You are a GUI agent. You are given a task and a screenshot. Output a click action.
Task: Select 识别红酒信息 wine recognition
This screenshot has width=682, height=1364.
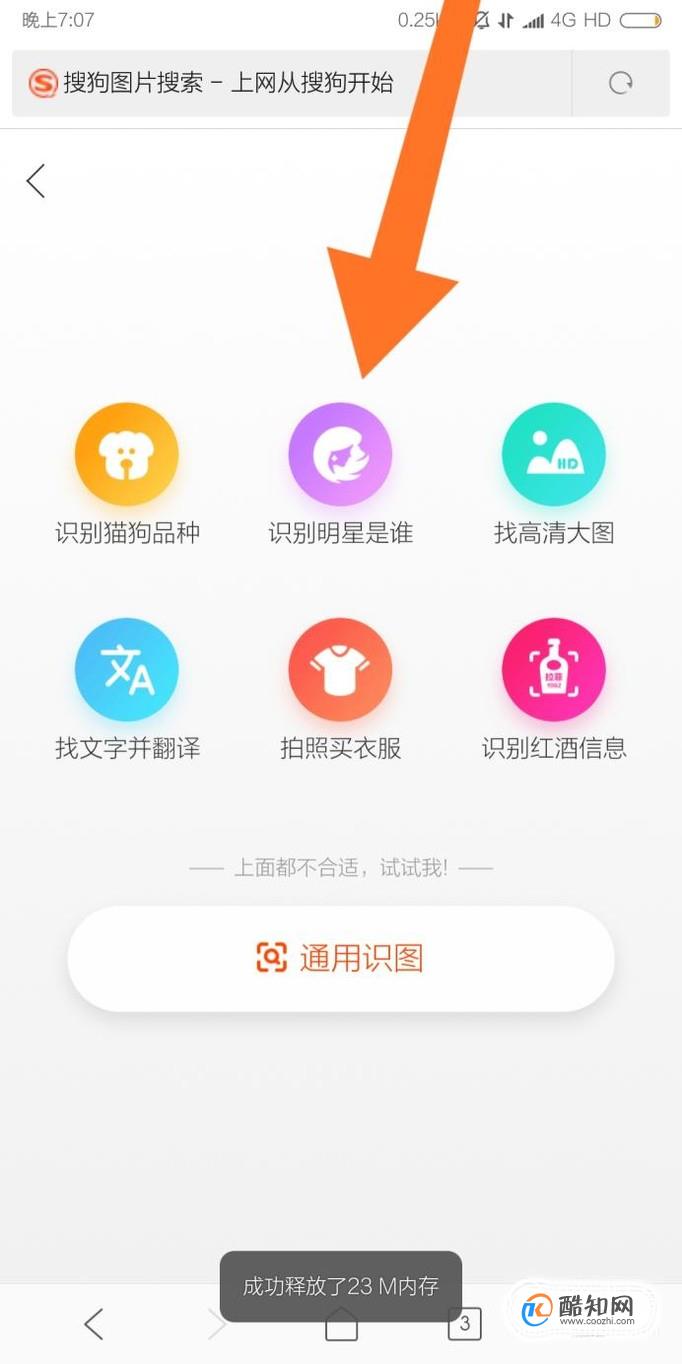coord(553,669)
